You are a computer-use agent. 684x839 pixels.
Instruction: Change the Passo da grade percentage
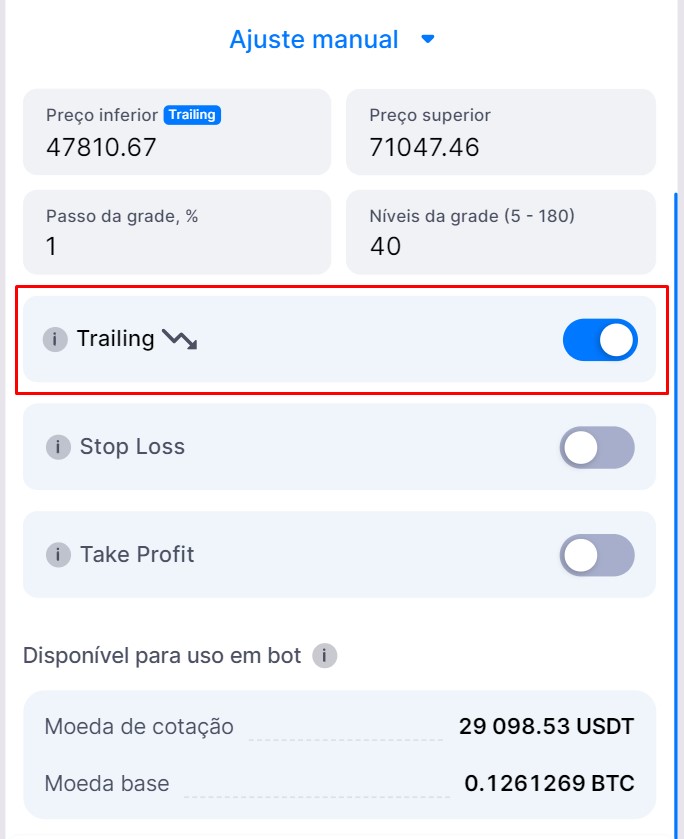[x=176, y=245]
